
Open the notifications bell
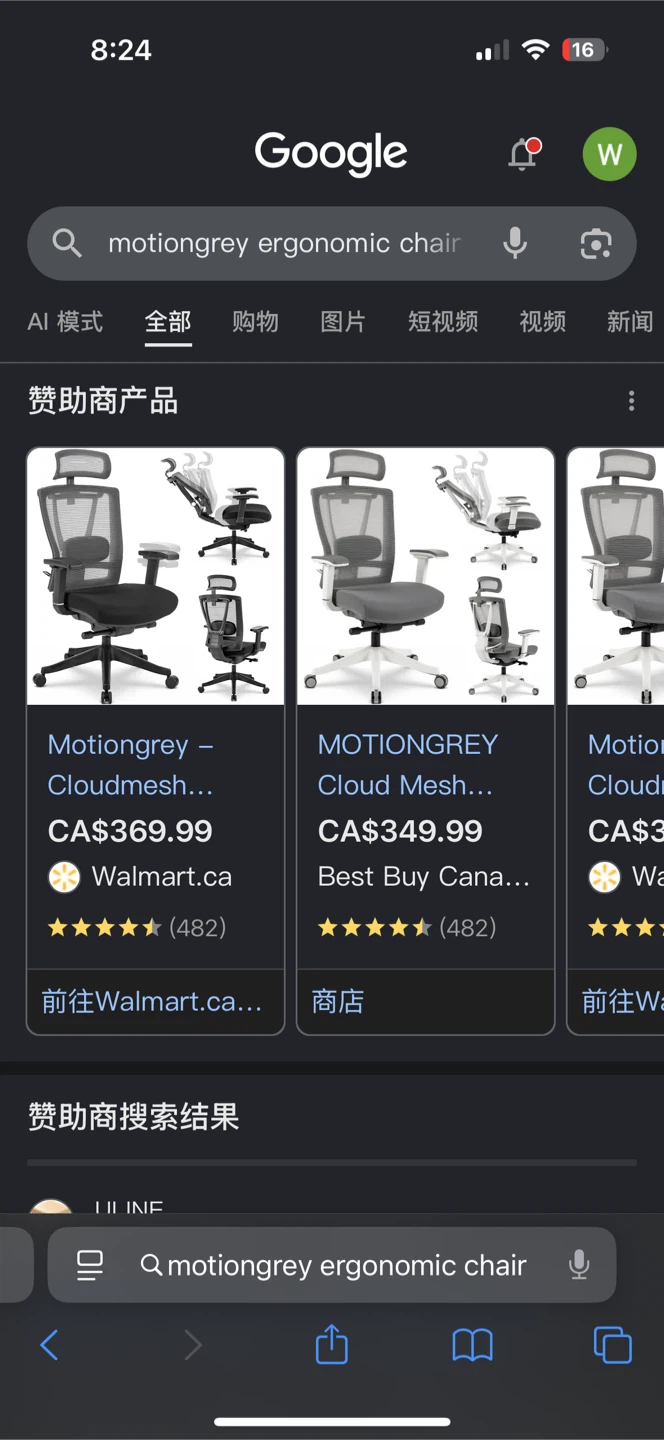coord(524,154)
